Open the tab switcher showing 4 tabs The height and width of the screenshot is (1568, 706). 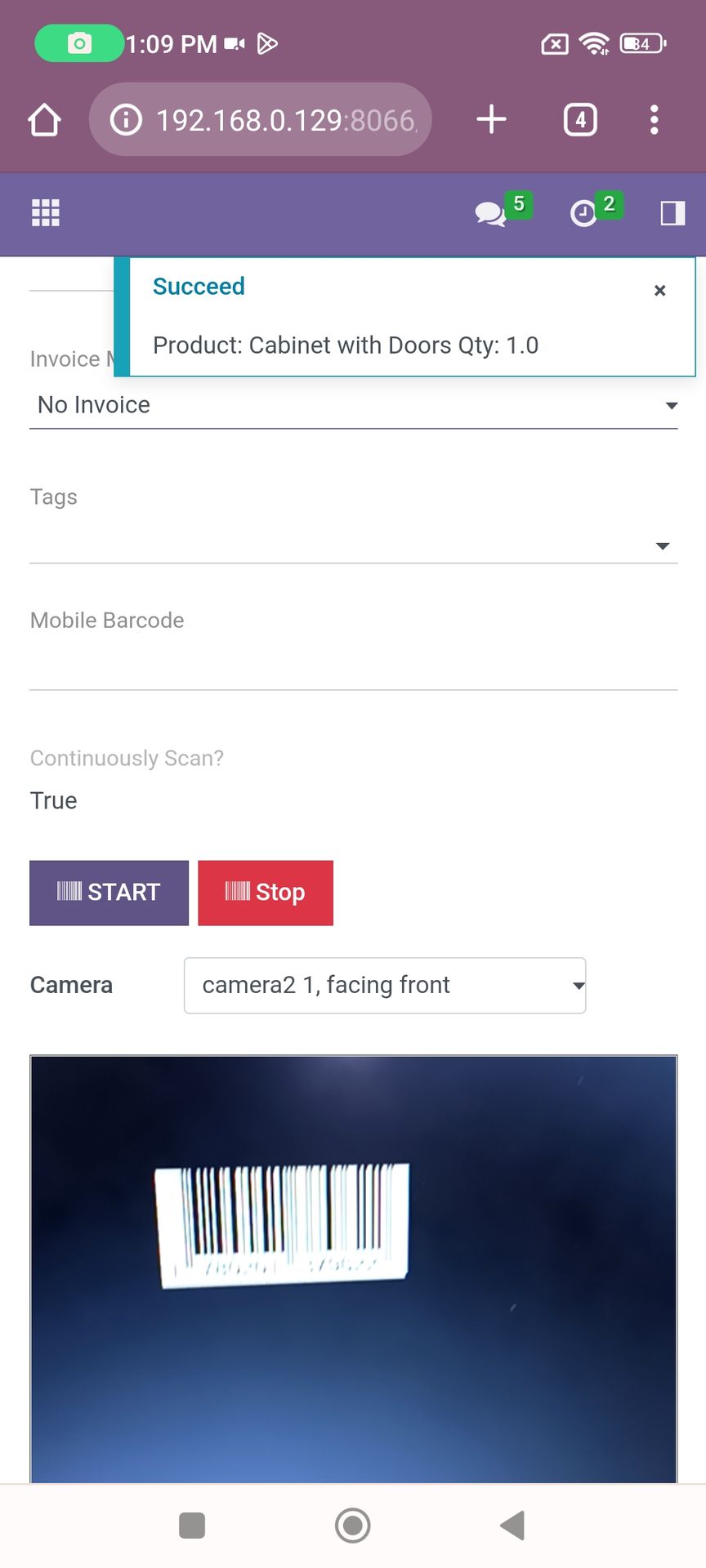[x=580, y=120]
